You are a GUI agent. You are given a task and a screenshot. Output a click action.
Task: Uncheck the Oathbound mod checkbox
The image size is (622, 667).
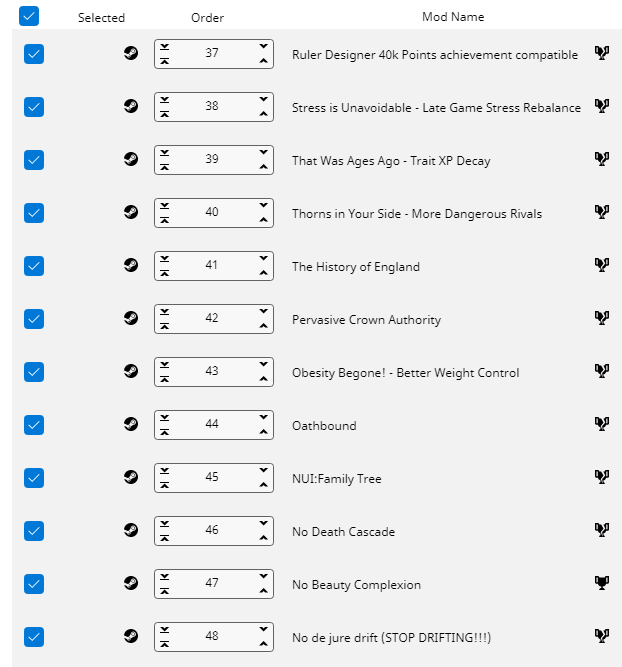click(x=34, y=425)
